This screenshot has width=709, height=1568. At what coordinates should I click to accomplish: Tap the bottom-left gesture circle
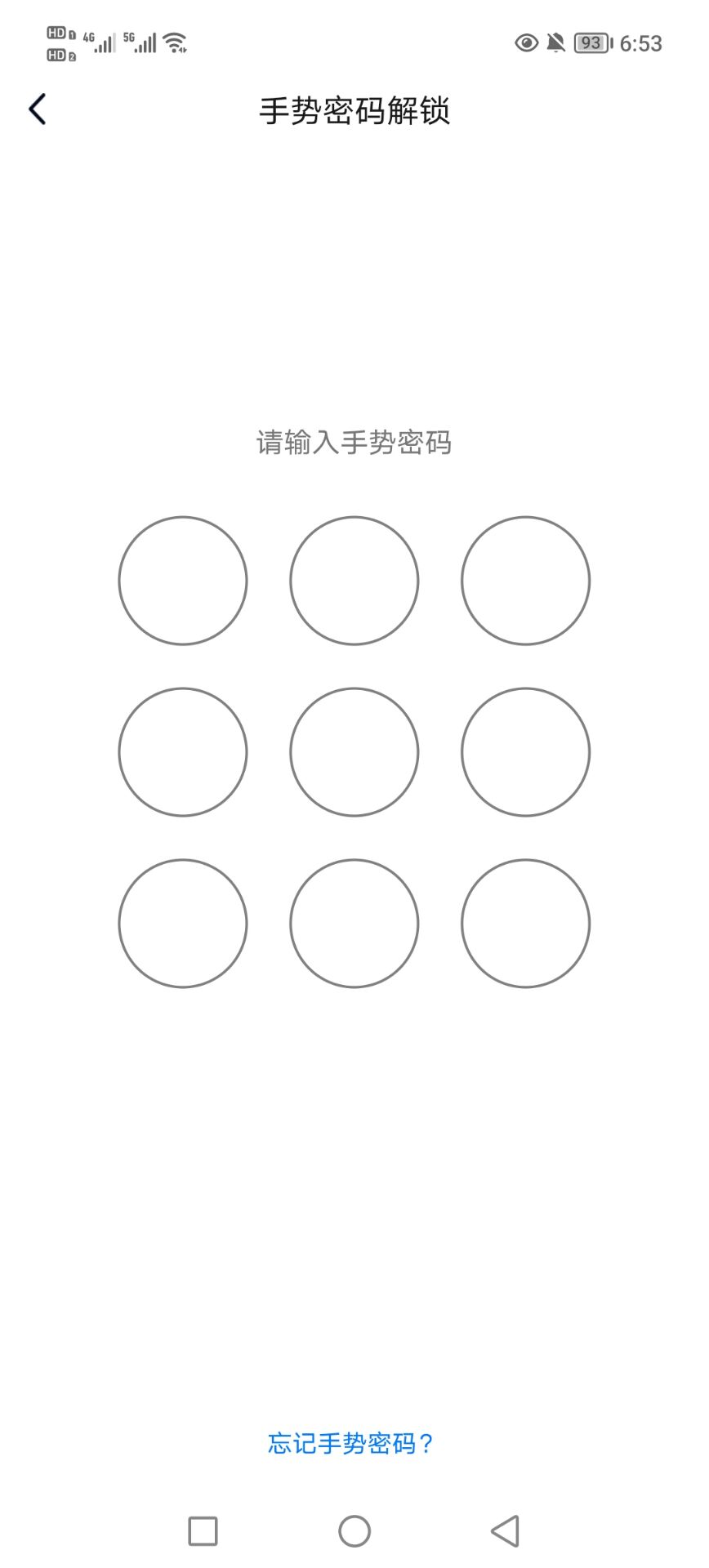pyautogui.click(x=183, y=923)
